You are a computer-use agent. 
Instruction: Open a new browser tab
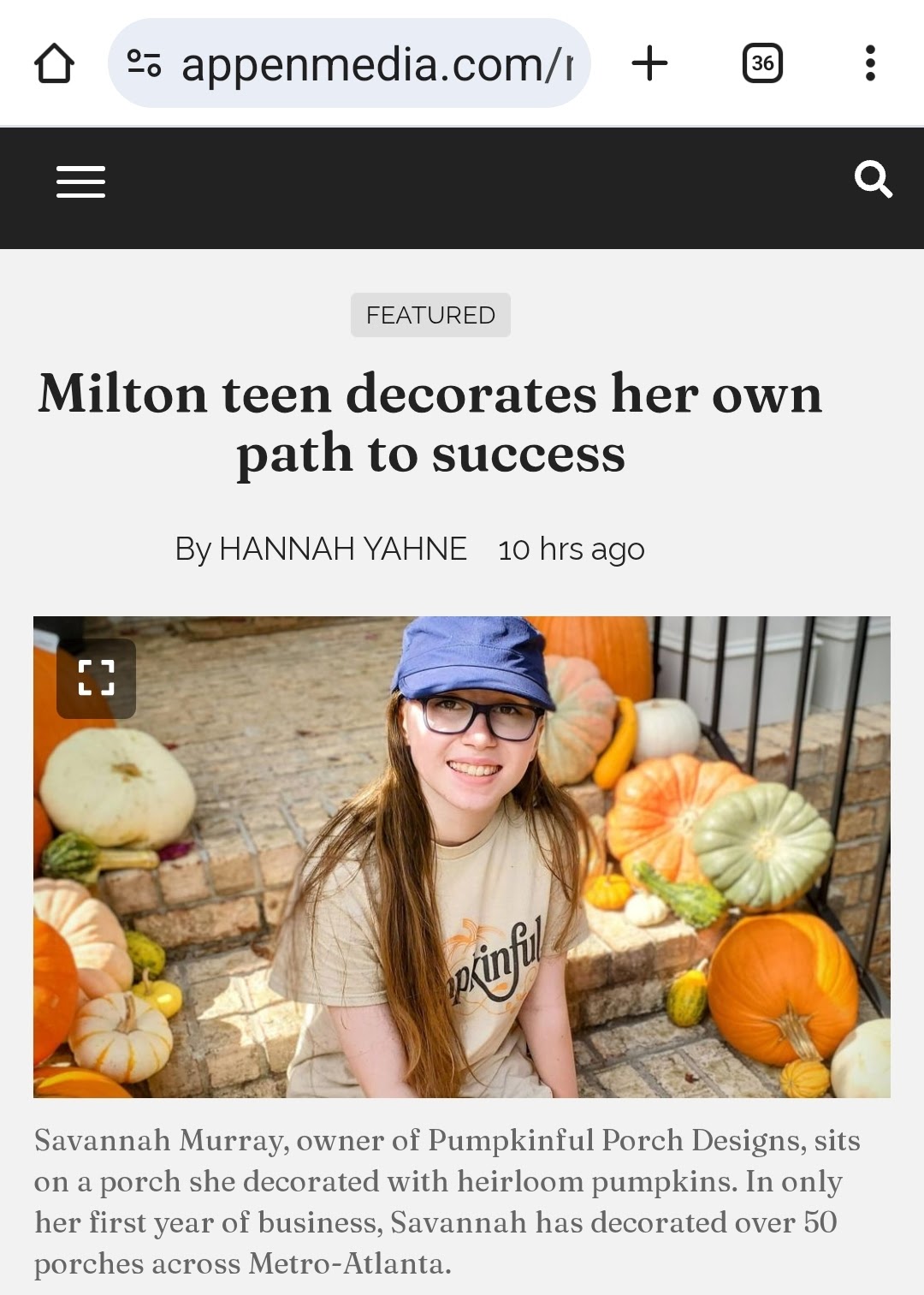point(649,63)
